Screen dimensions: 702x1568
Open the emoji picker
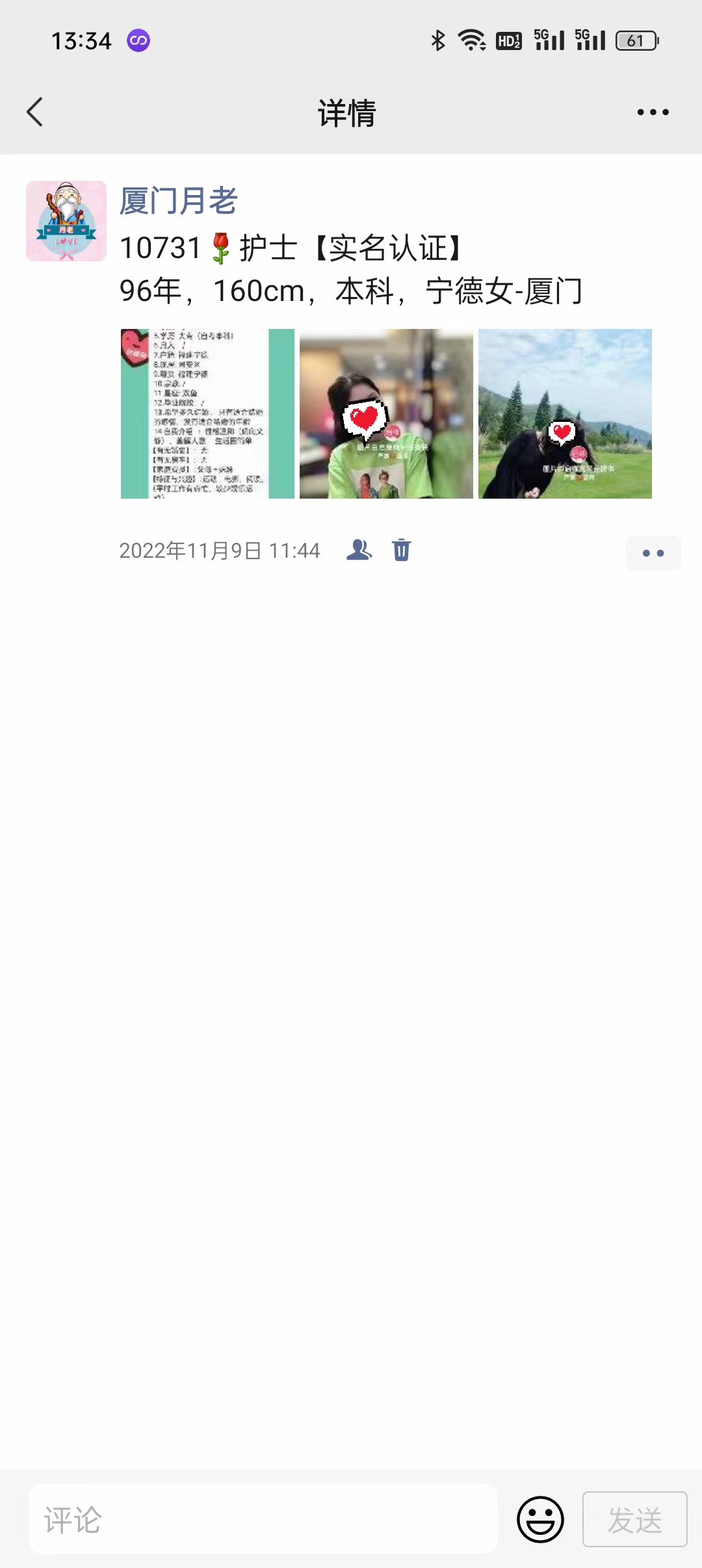point(540,1519)
